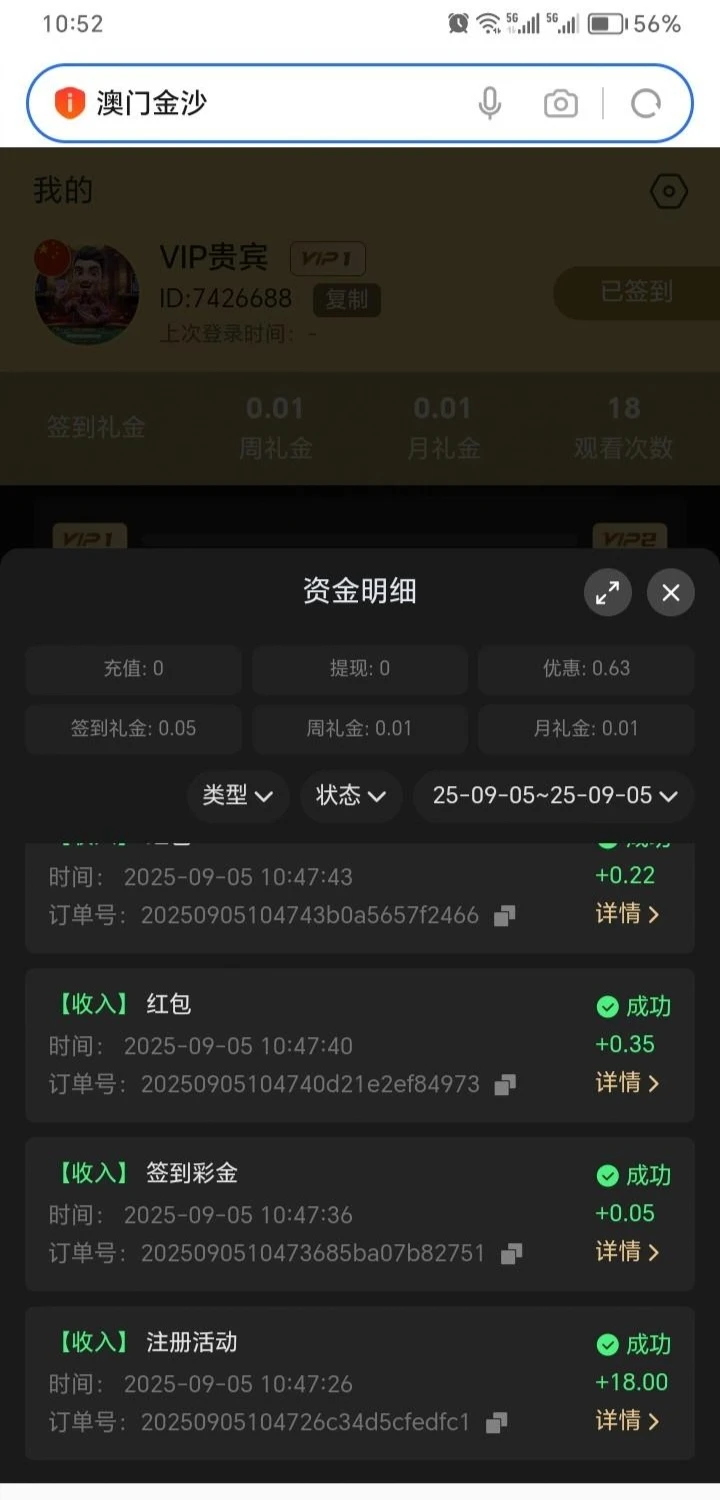This screenshot has height=1500, width=720.
Task: Copy the order number ending 7f2466
Action: click(505, 916)
